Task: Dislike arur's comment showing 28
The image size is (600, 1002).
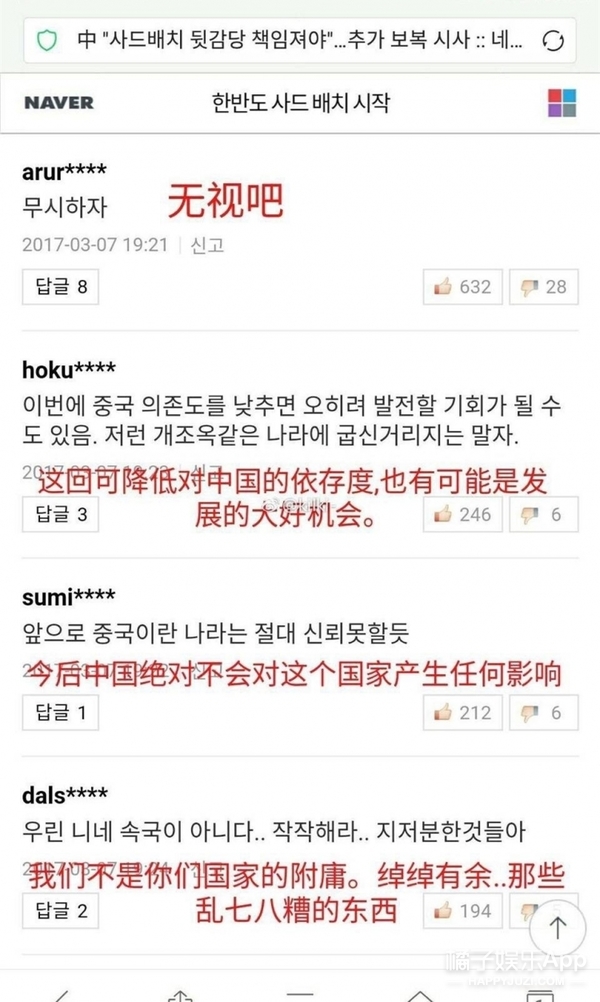Action: point(544,286)
